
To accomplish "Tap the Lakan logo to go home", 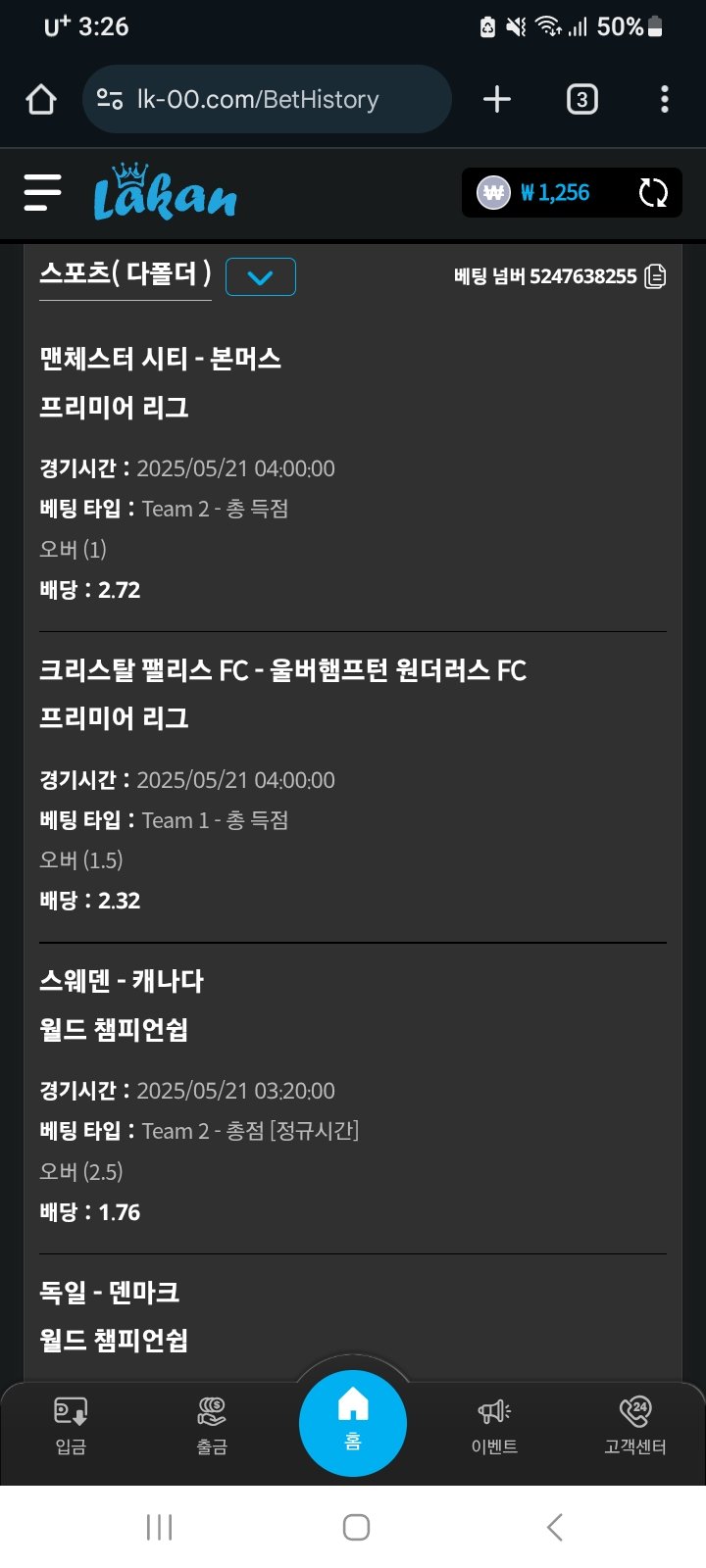I will [x=165, y=192].
